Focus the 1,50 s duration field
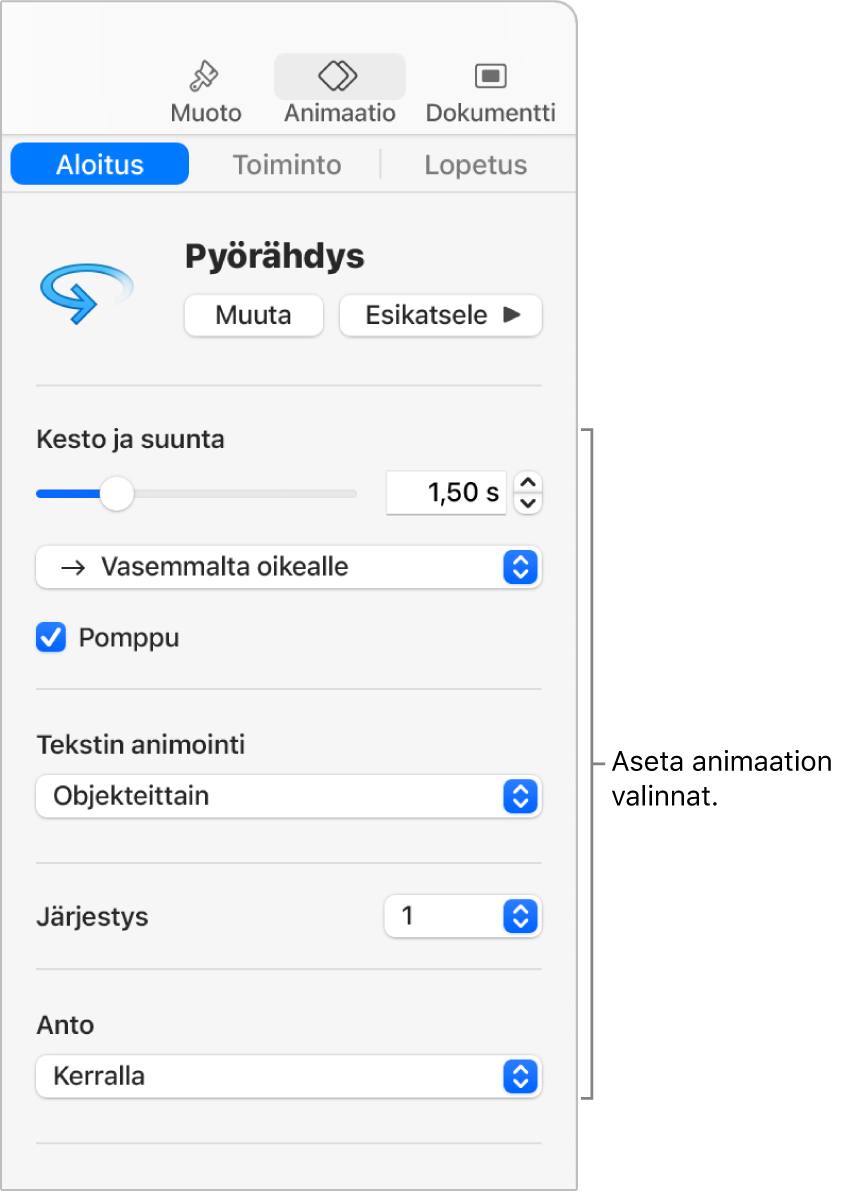The image size is (843, 1192). point(446,492)
